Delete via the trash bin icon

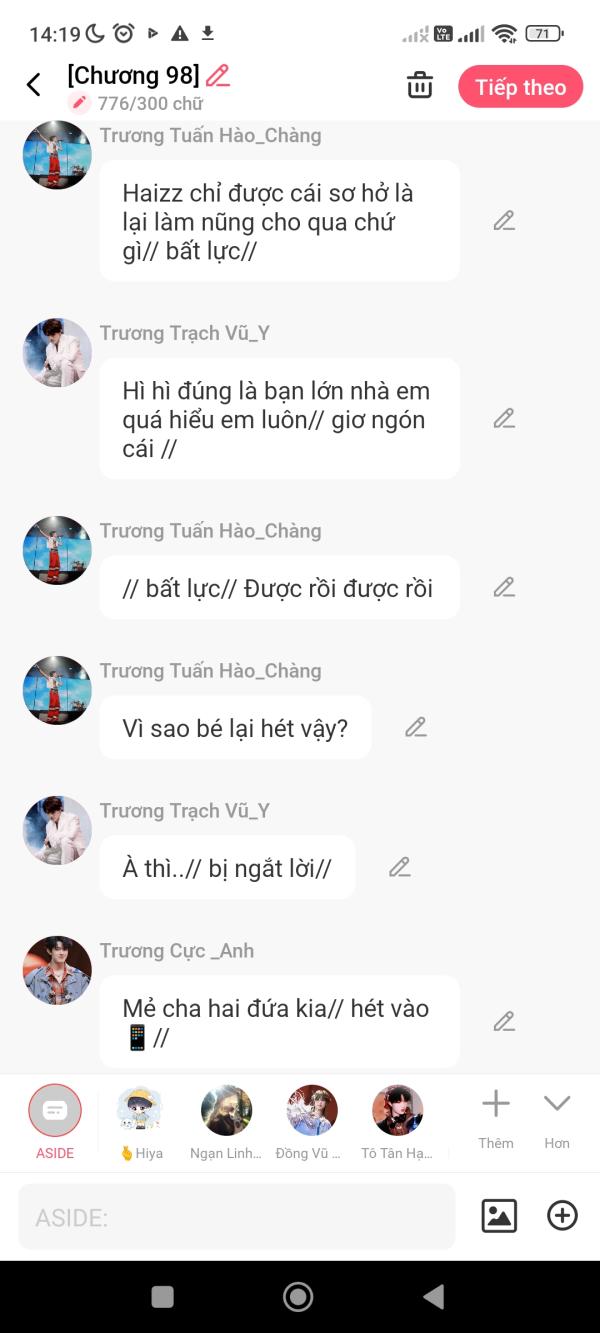[420, 86]
